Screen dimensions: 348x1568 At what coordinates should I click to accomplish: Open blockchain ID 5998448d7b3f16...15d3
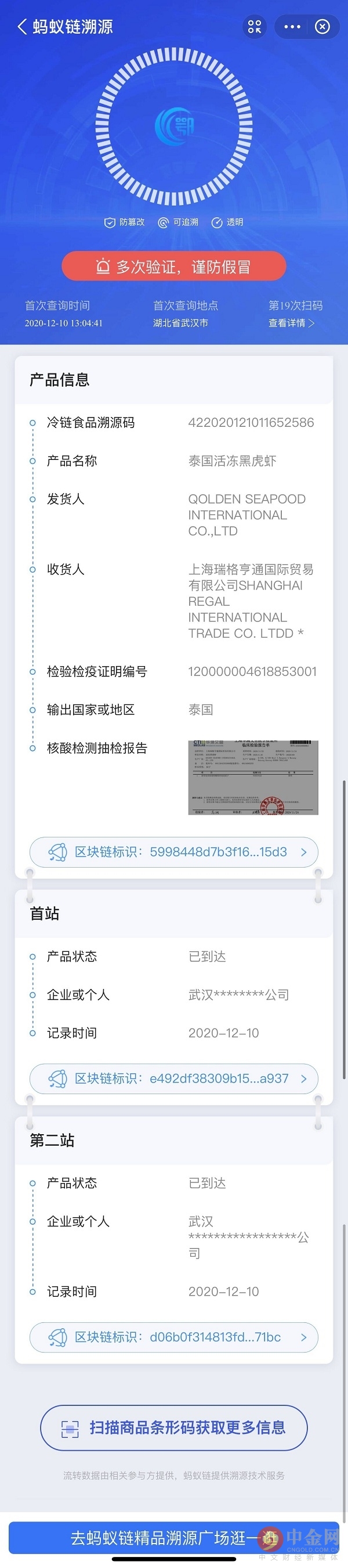coord(174,851)
